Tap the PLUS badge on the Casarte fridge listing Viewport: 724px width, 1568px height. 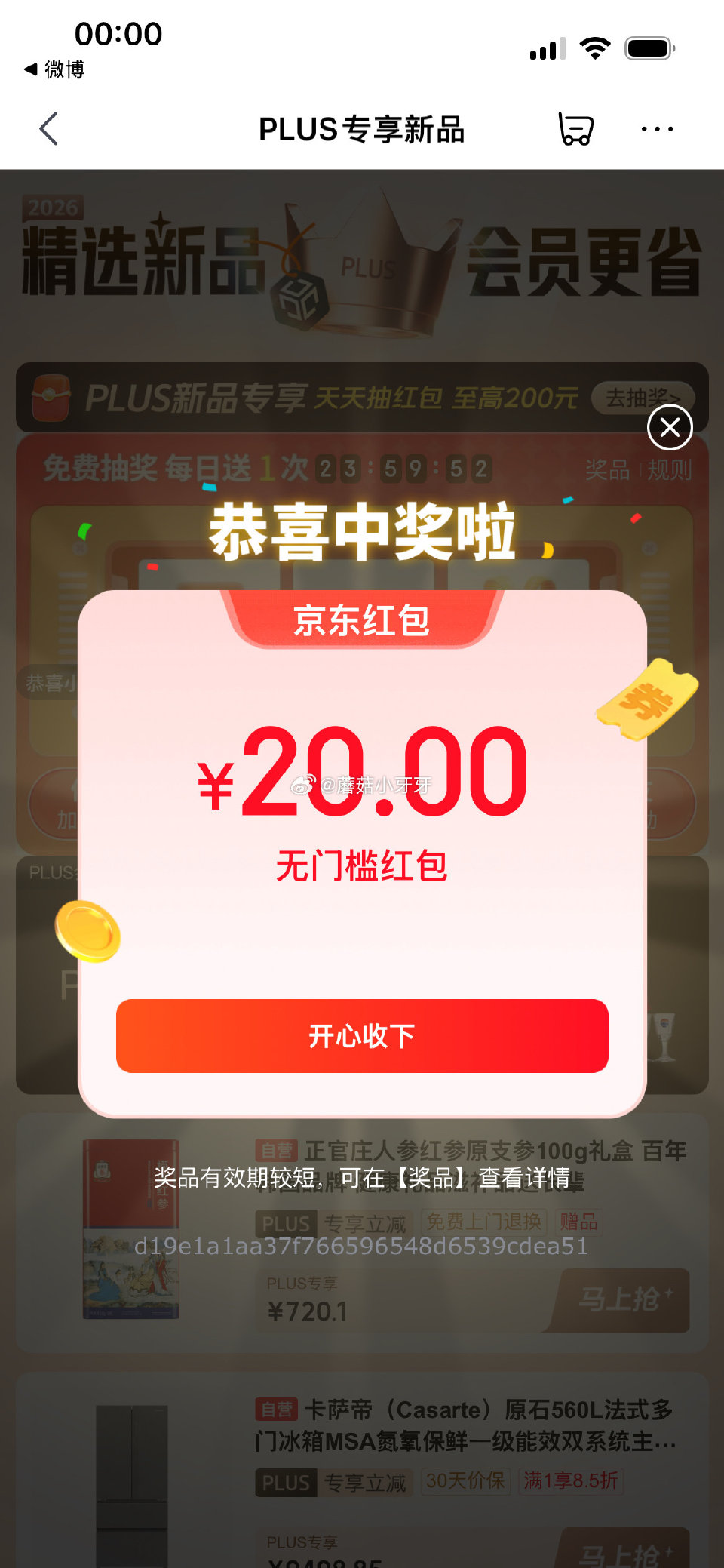tap(287, 1481)
